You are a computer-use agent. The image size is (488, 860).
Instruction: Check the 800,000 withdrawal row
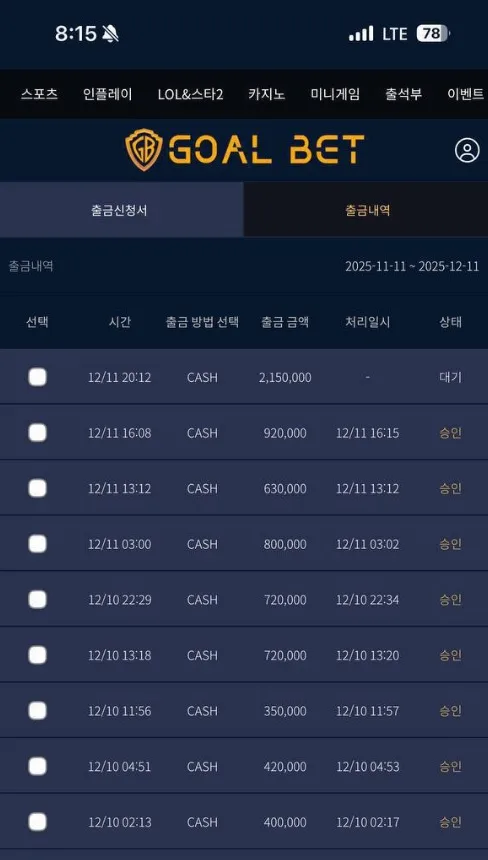[37, 544]
